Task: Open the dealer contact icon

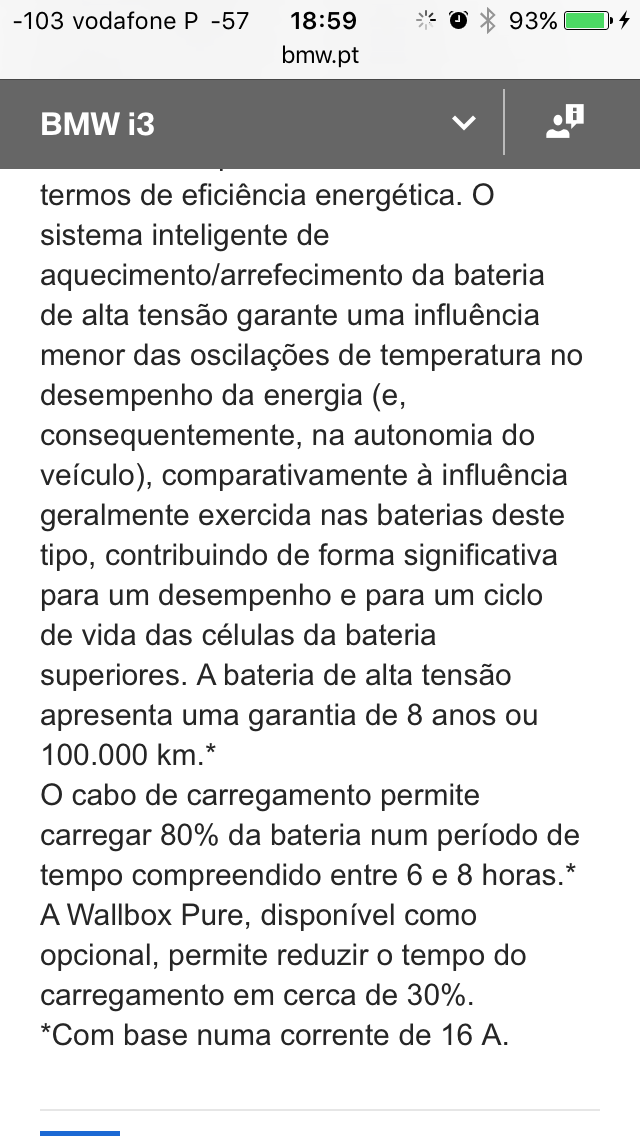Action: [565, 122]
